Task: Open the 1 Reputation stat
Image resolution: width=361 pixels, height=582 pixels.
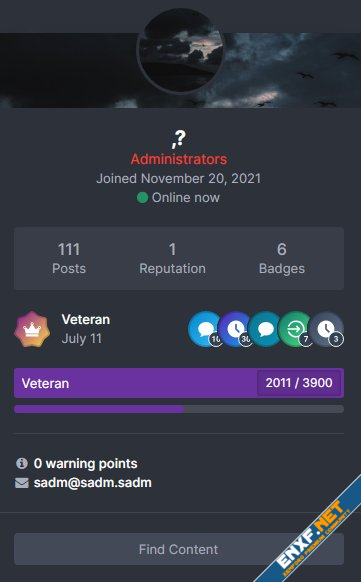Action: click(173, 258)
